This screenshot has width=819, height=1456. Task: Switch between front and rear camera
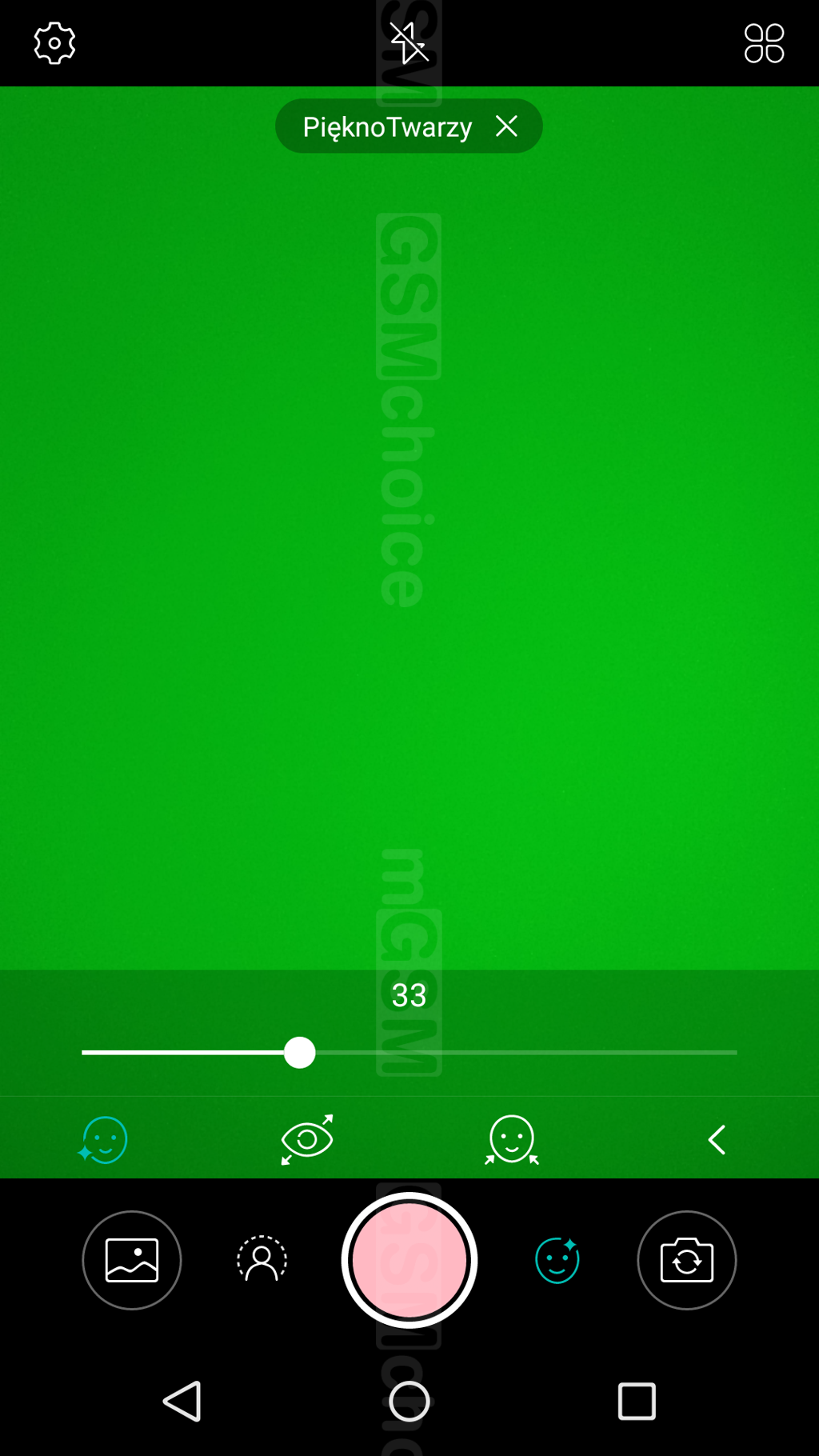(687, 1261)
